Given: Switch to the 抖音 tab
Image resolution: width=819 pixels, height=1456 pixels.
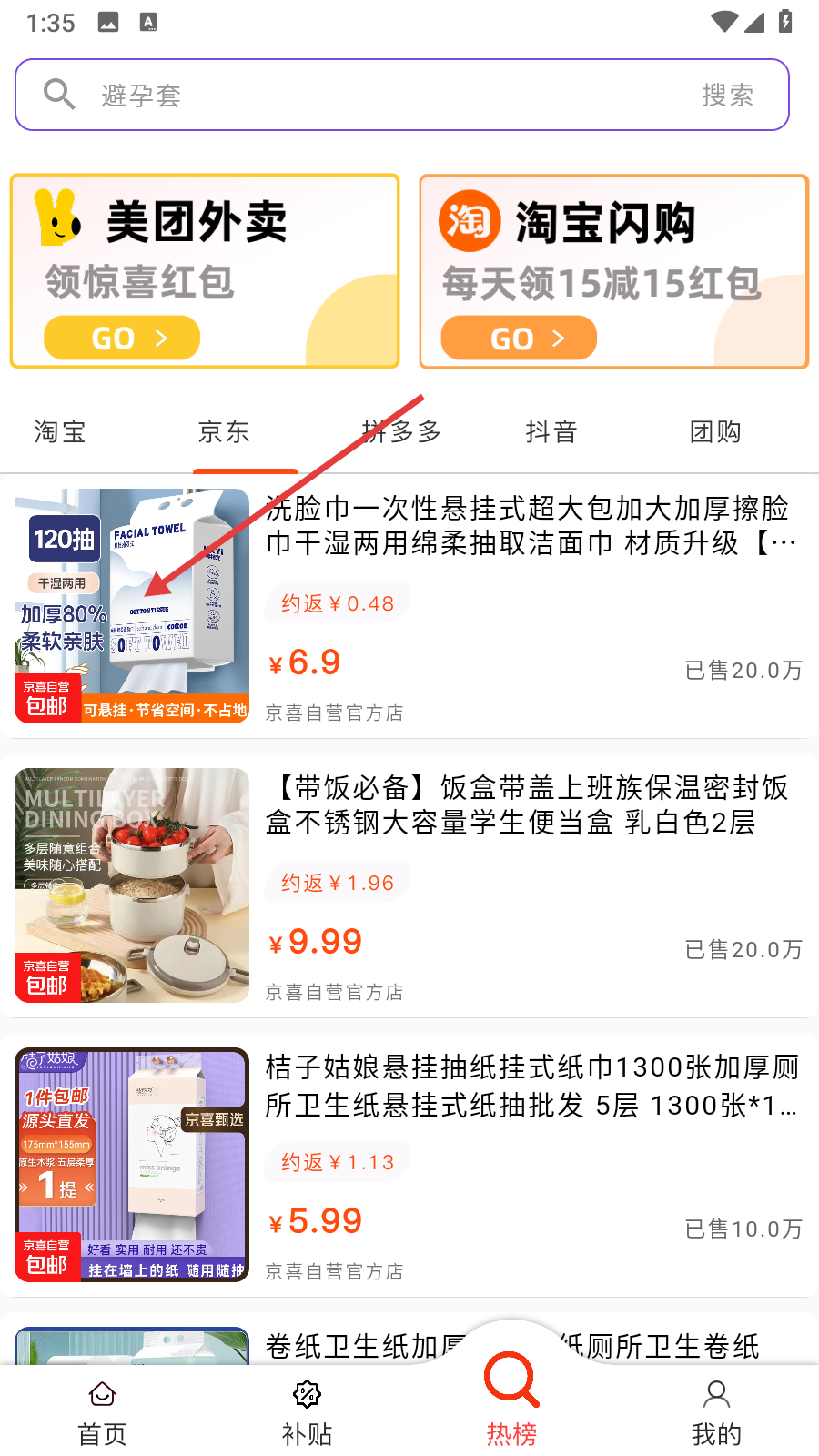Looking at the screenshot, I should 551,431.
